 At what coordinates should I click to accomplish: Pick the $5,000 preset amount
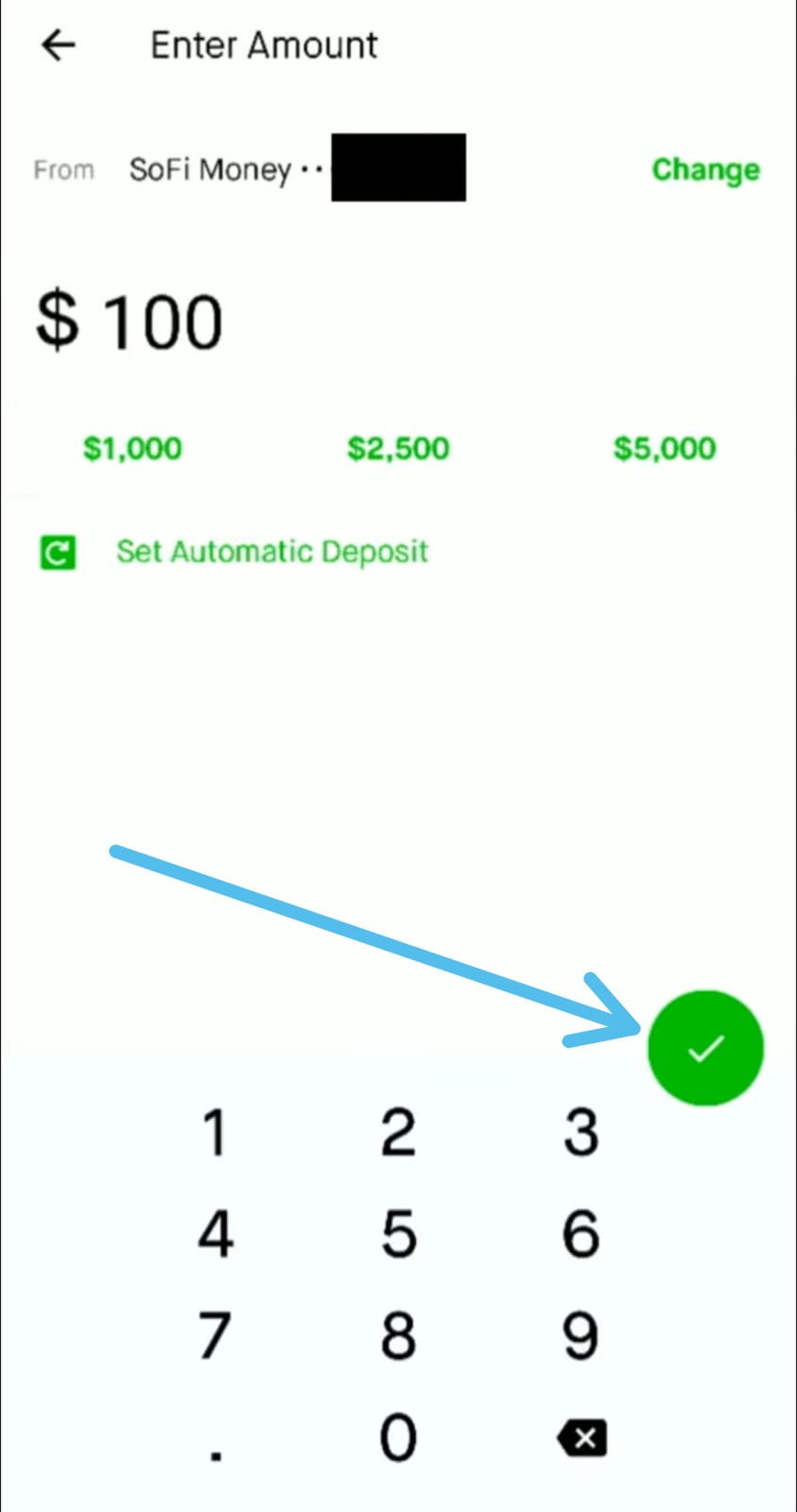(x=665, y=448)
